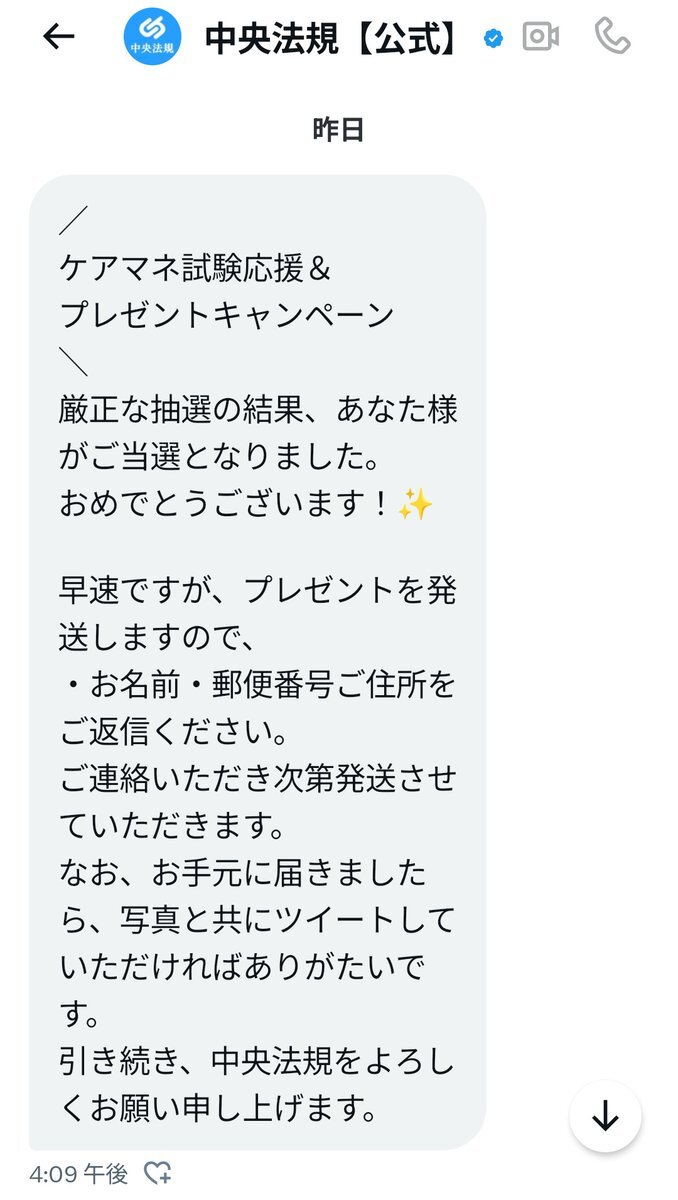Jump to latest message with down arrow
Screen dimensions: 678x1200
(x=605, y=1117)
